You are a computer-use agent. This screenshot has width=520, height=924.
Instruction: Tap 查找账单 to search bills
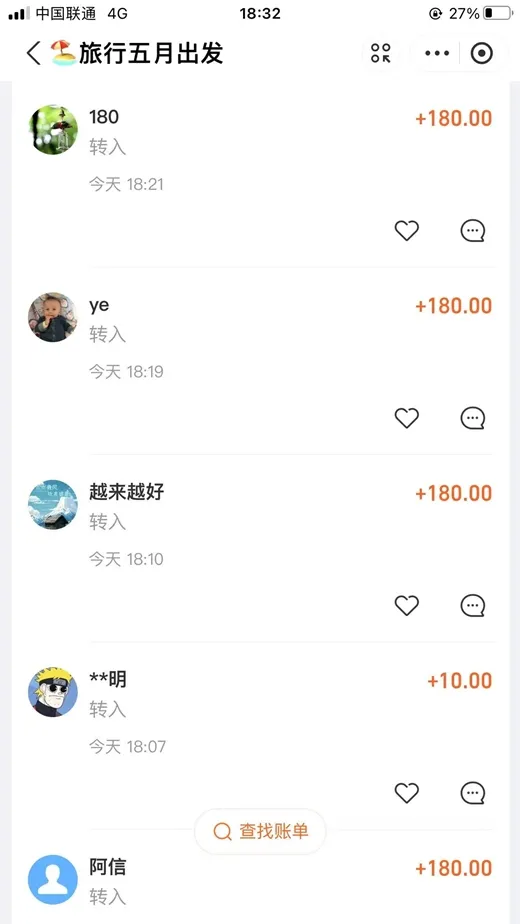[x=260, y=831]
